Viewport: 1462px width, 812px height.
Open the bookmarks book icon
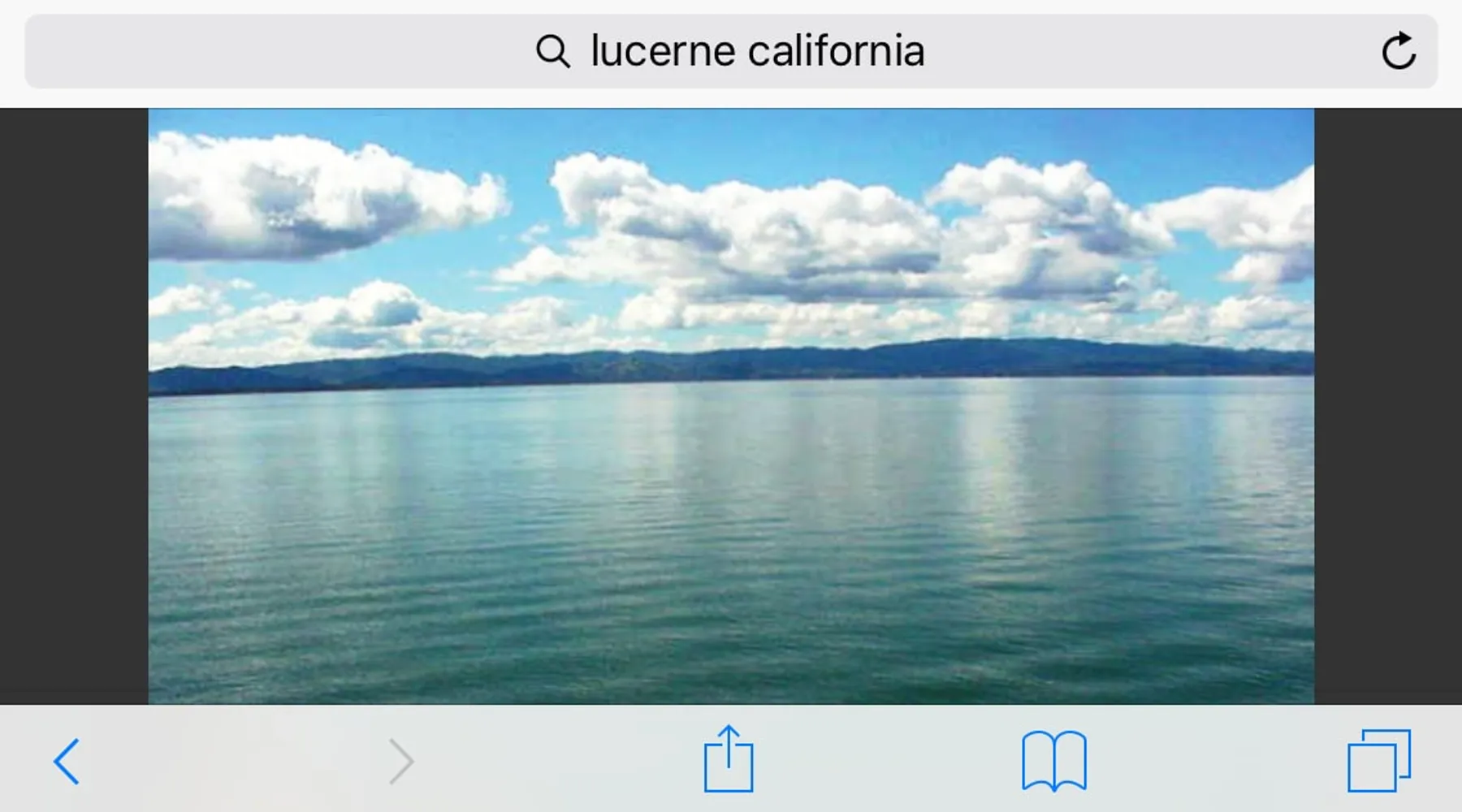(x=1053, y=761)
